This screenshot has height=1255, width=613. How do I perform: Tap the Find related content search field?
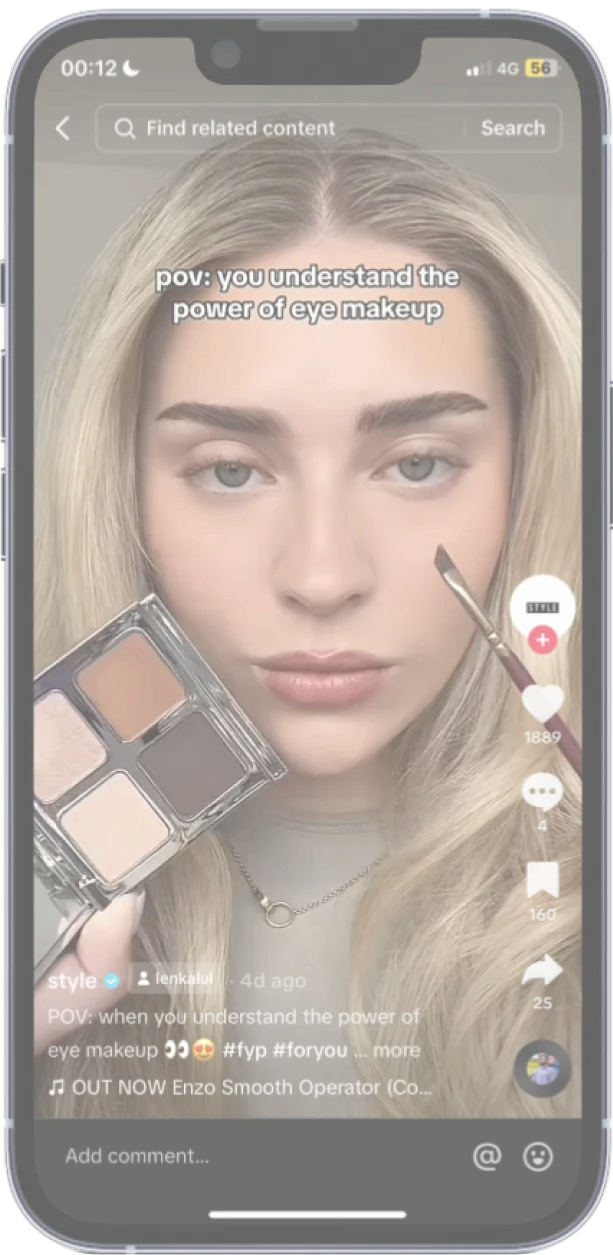pyautogui.click(x=280, y=128)
